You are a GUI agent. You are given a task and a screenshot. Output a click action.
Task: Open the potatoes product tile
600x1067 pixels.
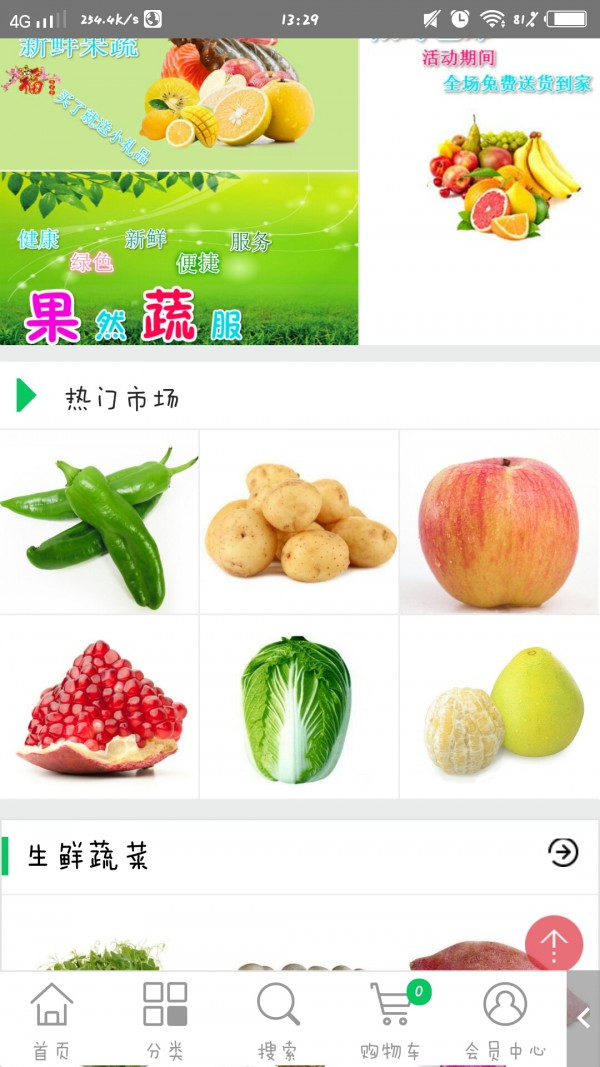click(299, 522)
